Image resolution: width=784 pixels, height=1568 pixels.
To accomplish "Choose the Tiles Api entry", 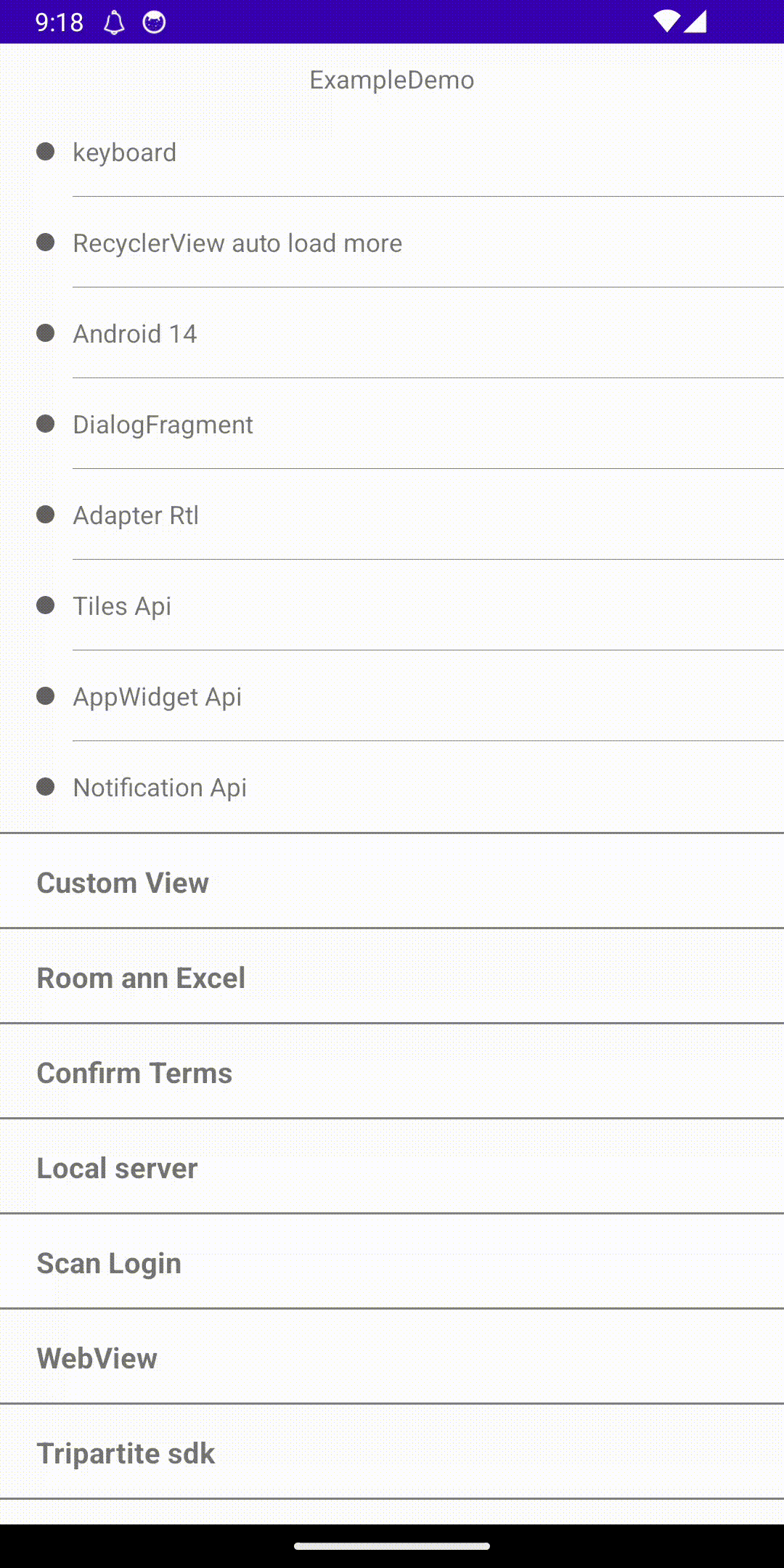I will point(122,606).
